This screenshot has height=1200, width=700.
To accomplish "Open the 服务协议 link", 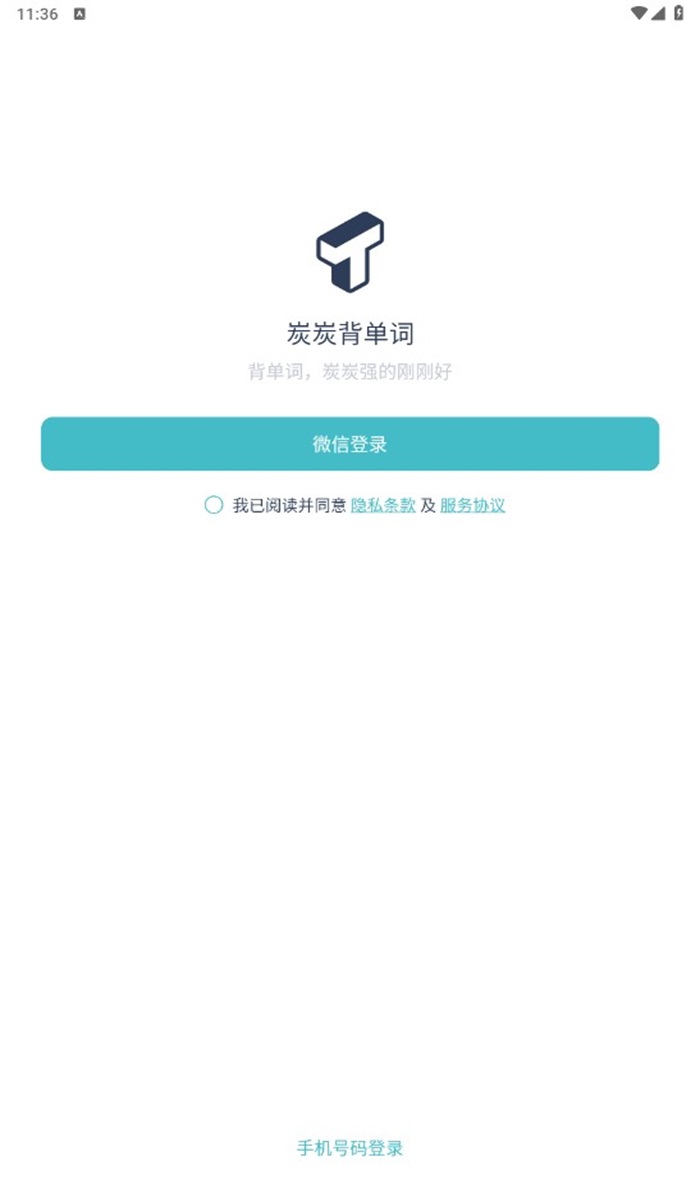I will click(472, 506).
